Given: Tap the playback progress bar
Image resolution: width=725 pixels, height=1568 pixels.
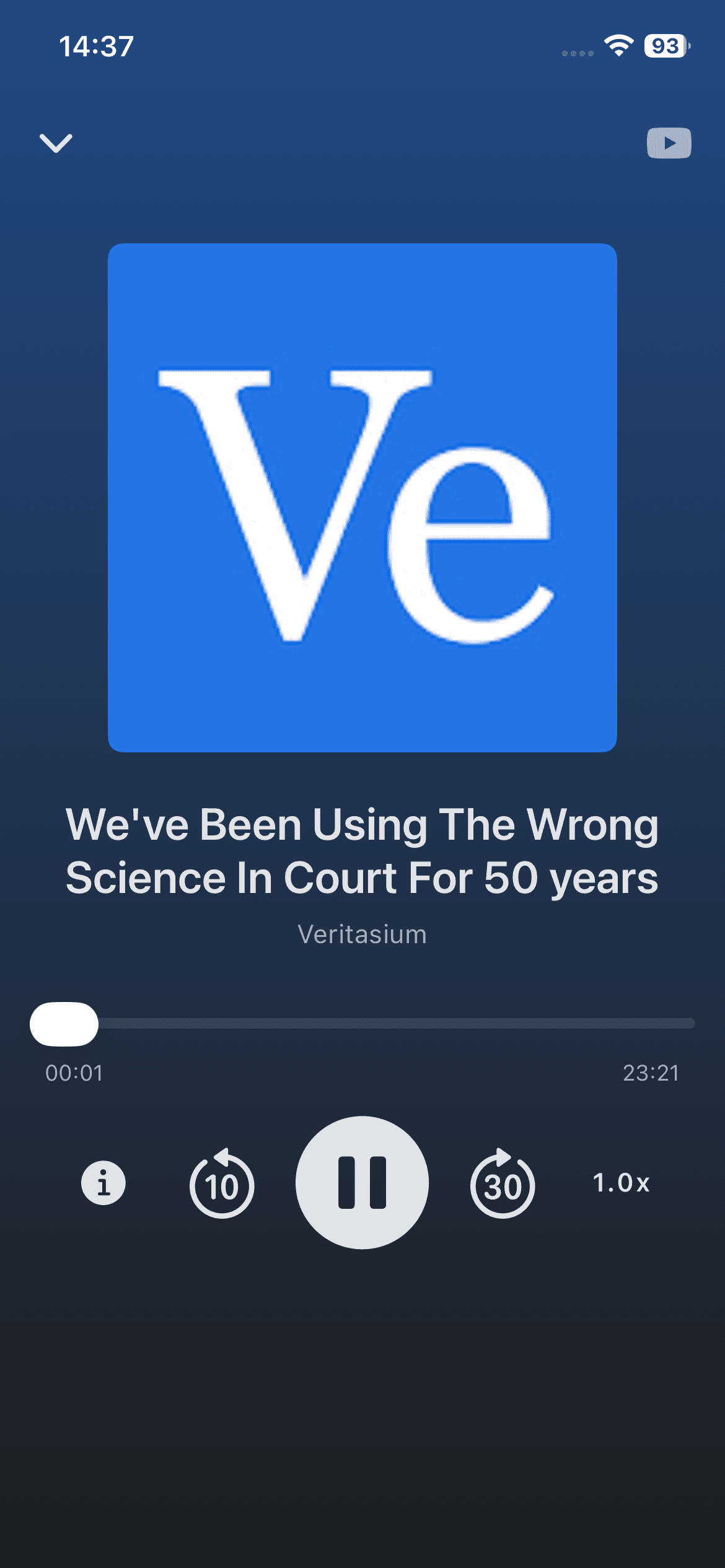Looking at the screenshot, I should pyautogui.click(x=362, y=1024).
